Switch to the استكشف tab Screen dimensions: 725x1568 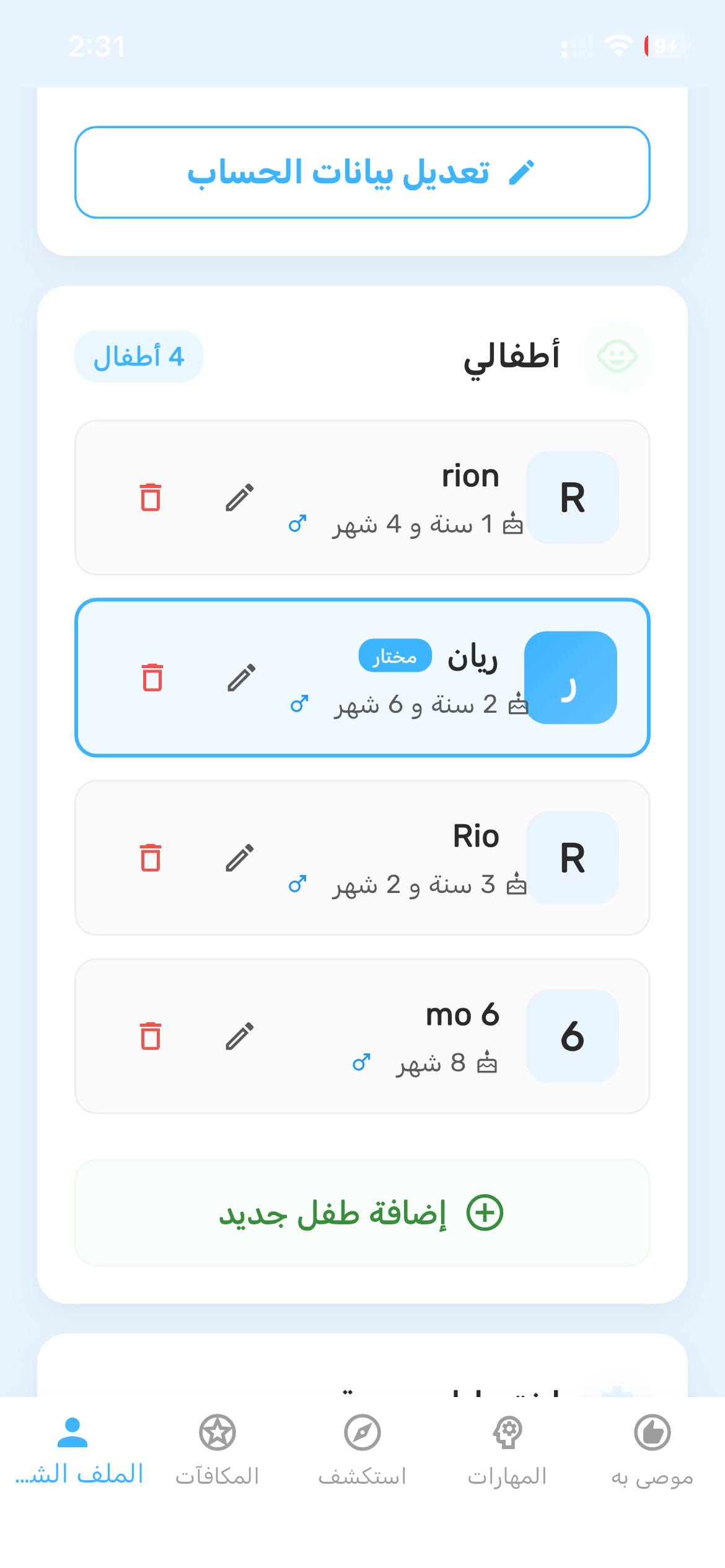click(362, 1449)
